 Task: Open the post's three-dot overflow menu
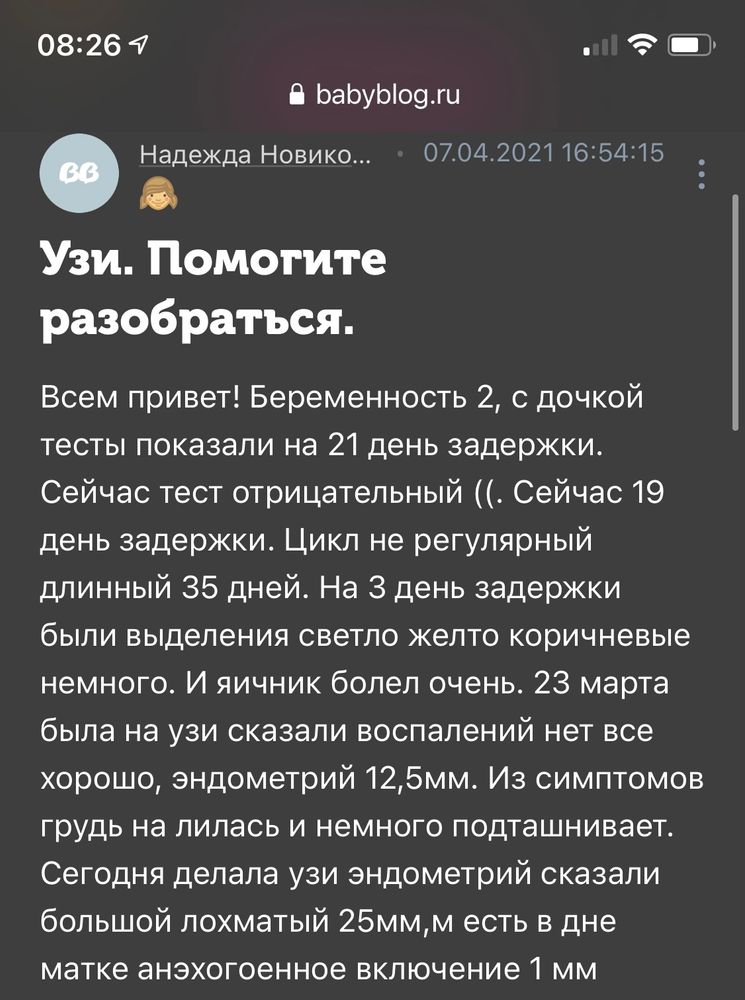[702, 174]
